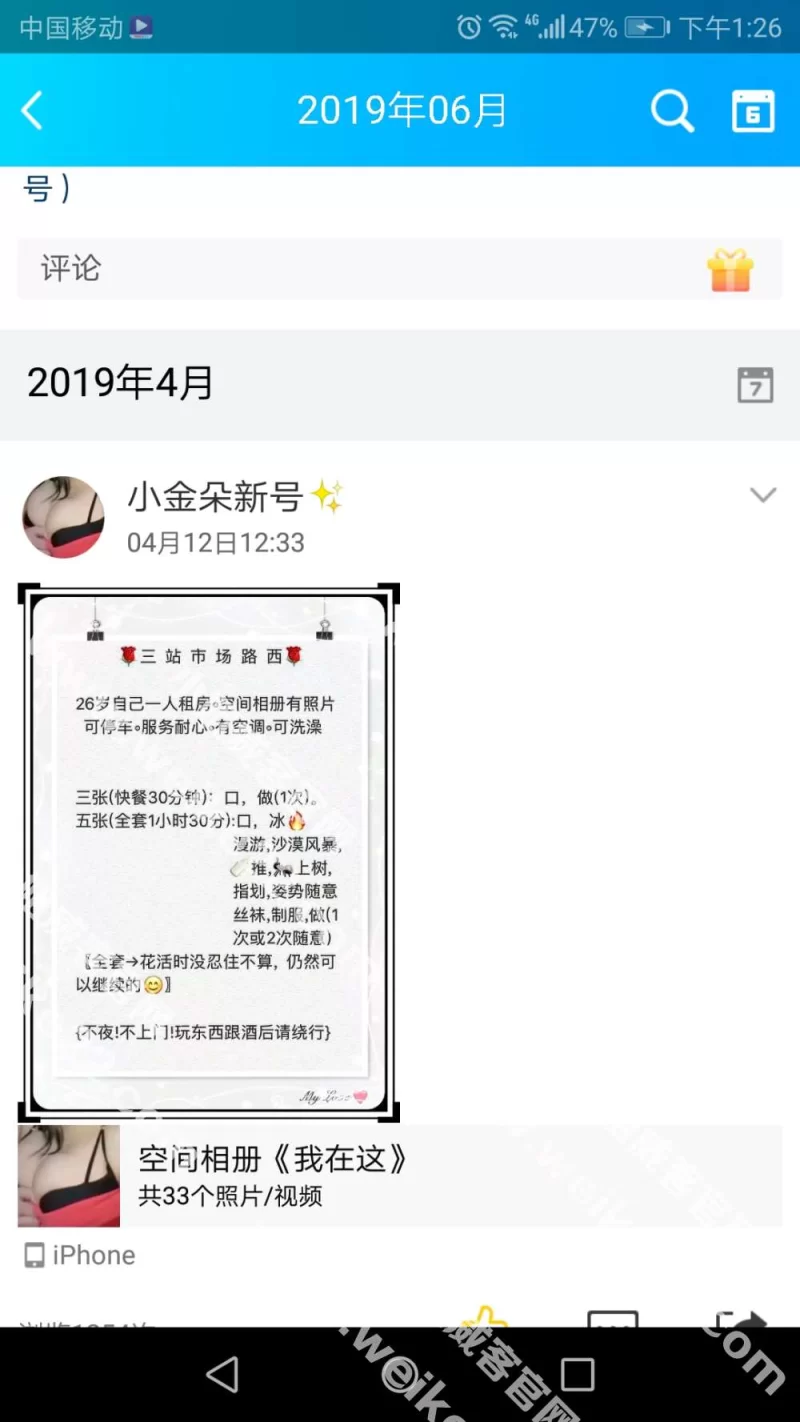800x1422 pixels.
Task: Expand the dropdown arrow on 小金朵新号's post
Action: click(x=763, y=495)
